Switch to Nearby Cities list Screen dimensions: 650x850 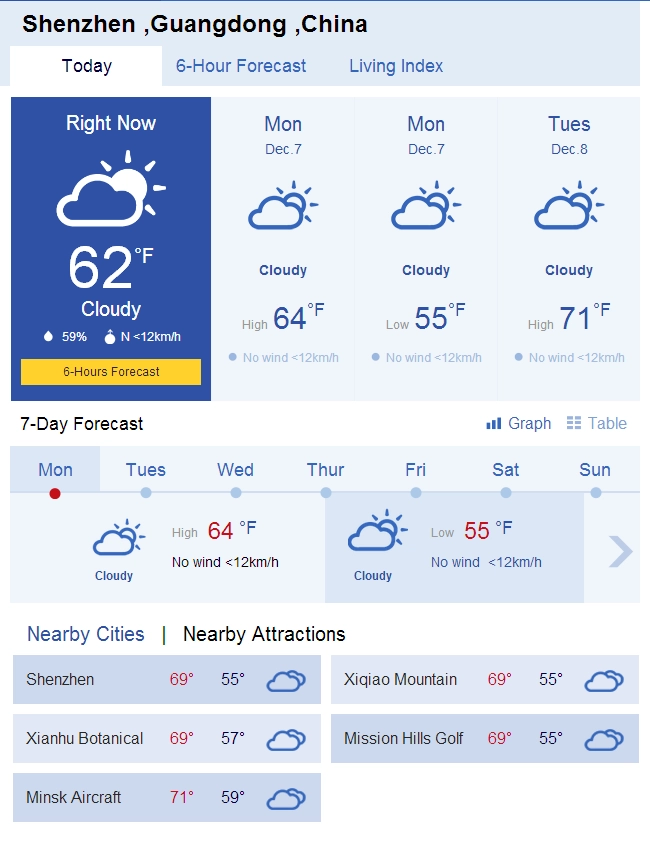tap(86, 634)
